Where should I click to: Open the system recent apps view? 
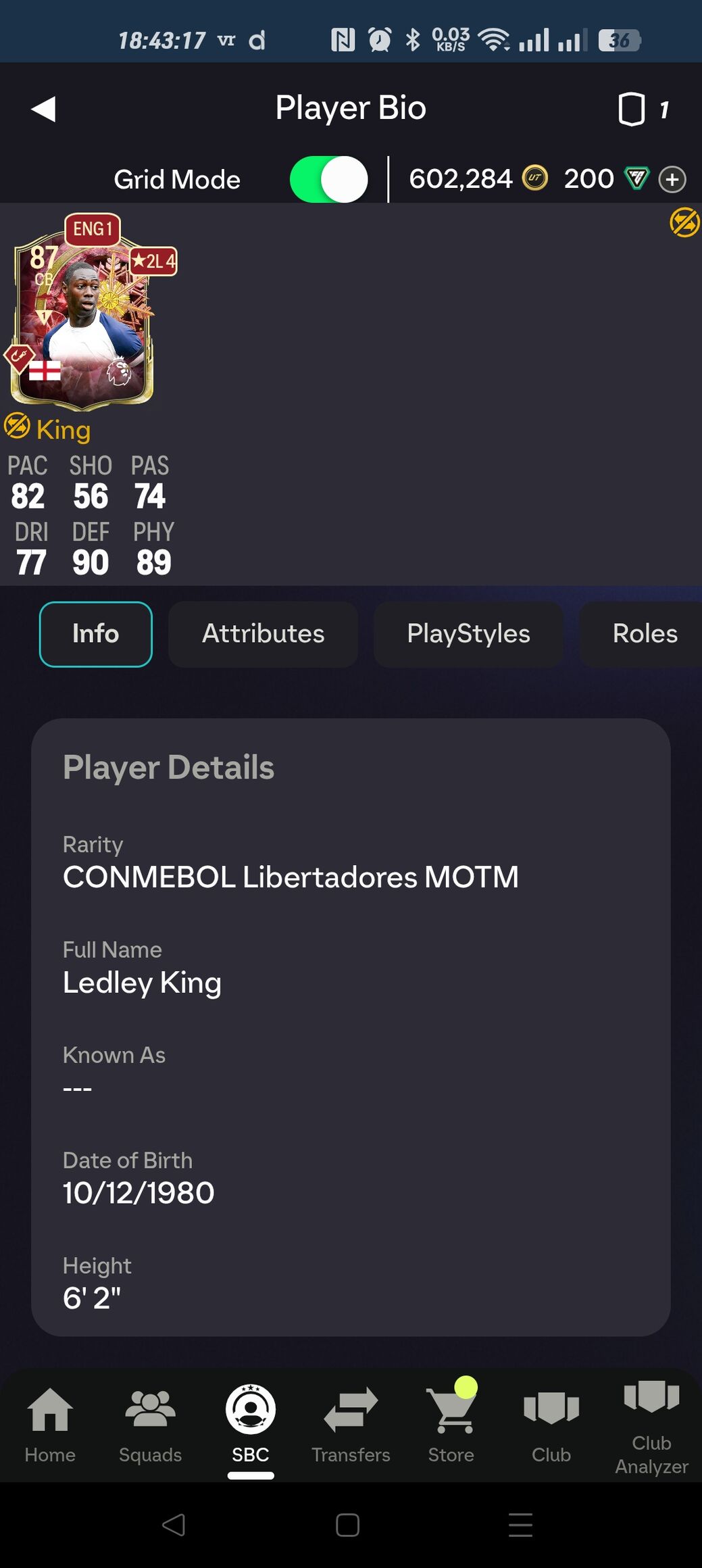coord(520,1525)
